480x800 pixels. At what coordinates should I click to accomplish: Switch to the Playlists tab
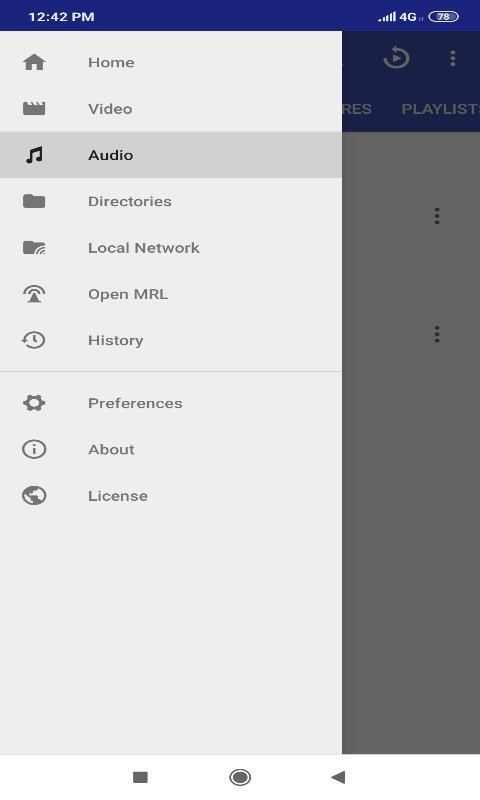[x=440, y=109]
